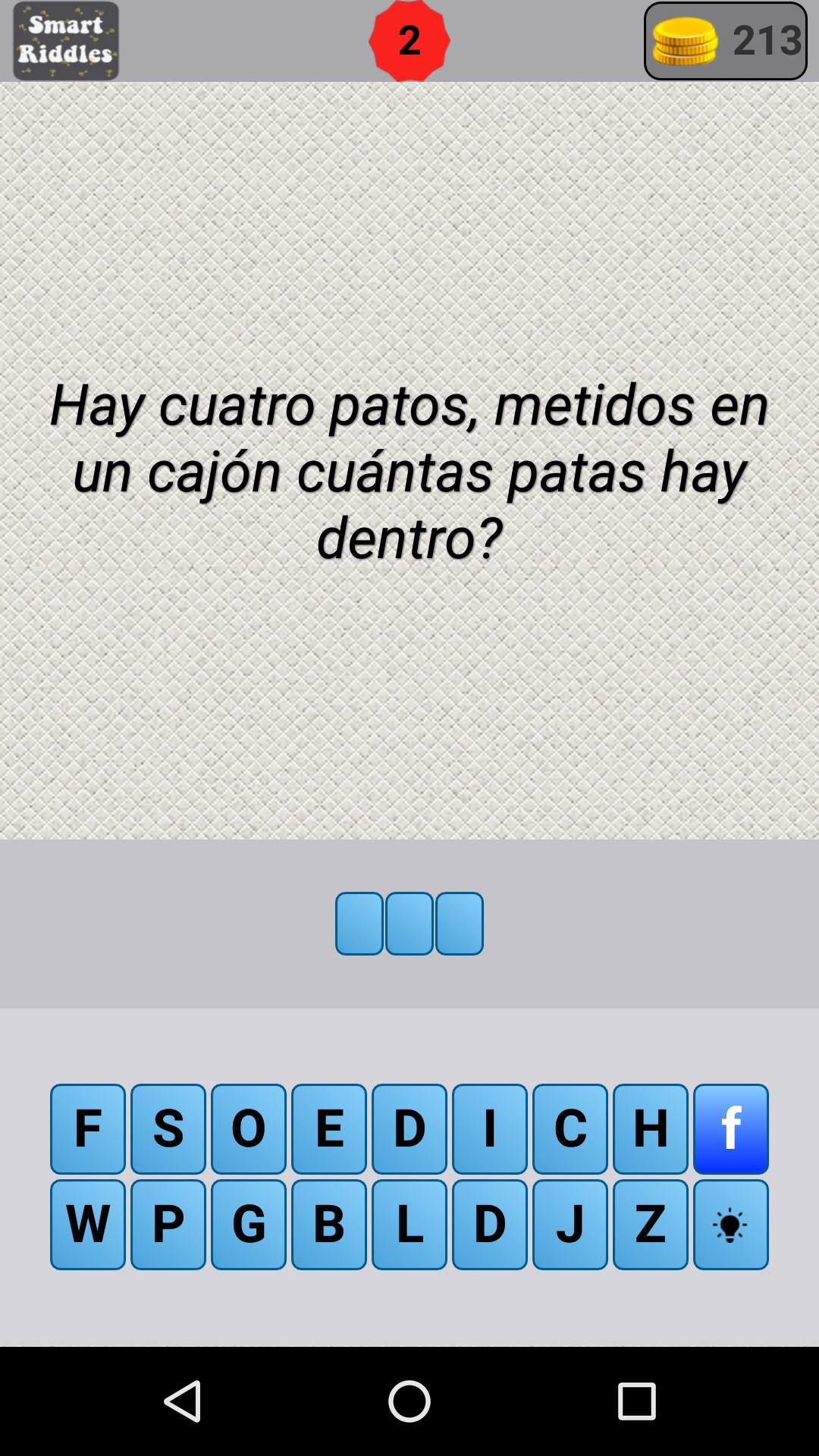Screen dimensions: 819x1456
Task: Share the riddle via the Facebook button
Action: click(731, 1128)
